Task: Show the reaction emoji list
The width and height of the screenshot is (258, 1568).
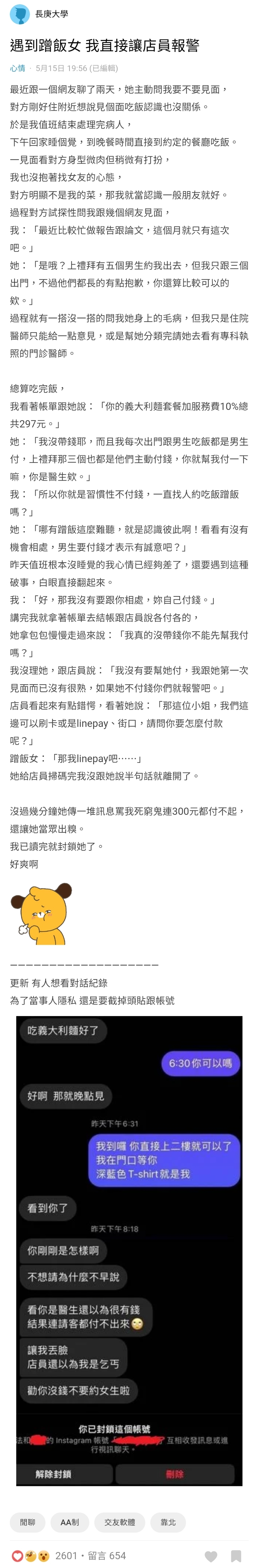Action: [x=30, y=1556]
